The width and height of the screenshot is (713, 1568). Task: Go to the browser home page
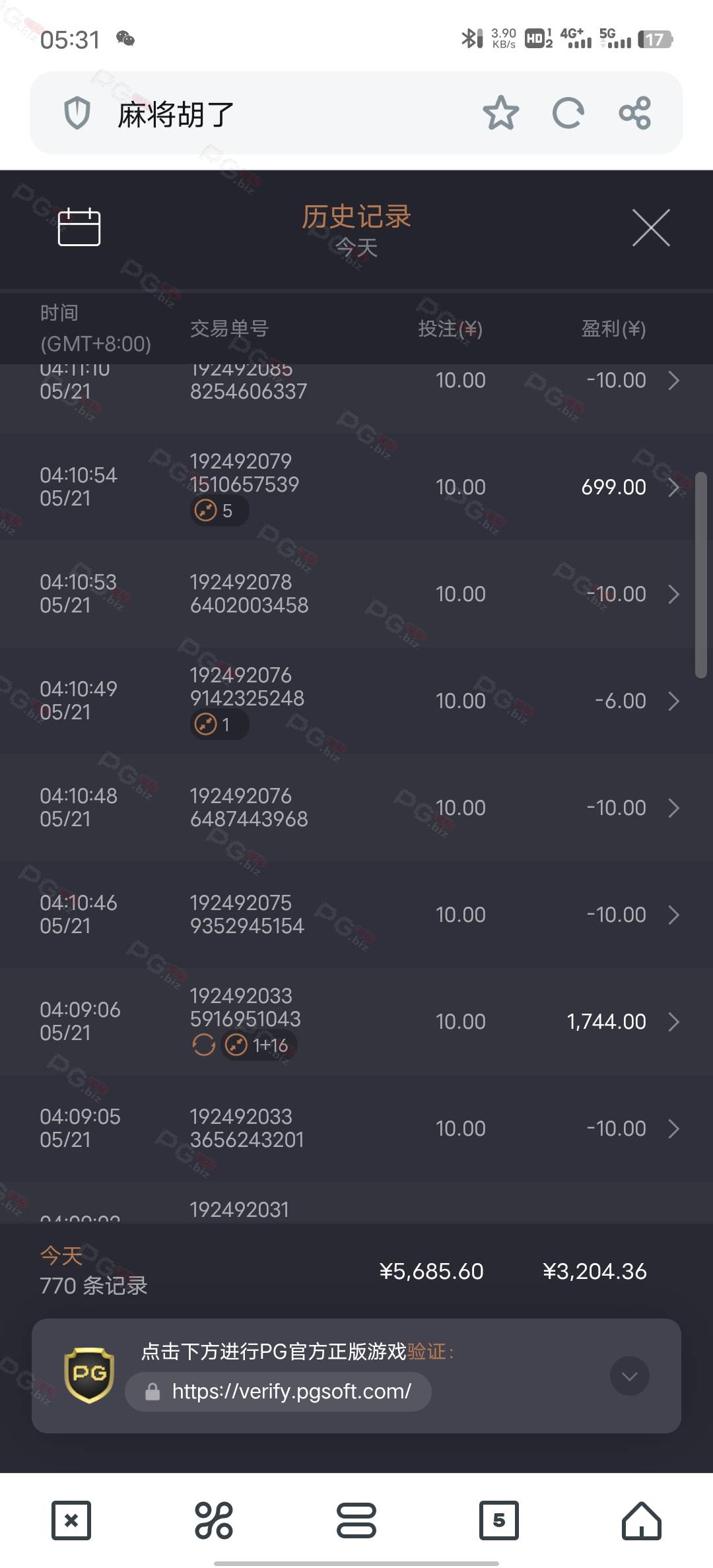pyautogui.click(x=642, y=1520)
